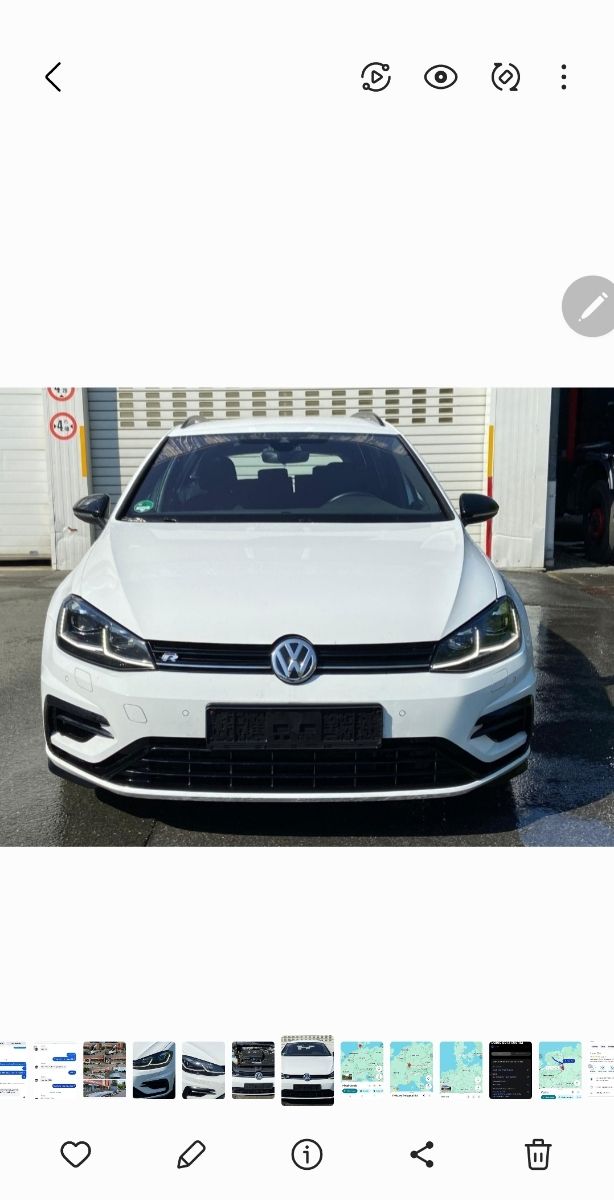The height and width of the screenshot is (1200, 614).
Task: Tap the motion play icon in top bar
Action: 376,77
